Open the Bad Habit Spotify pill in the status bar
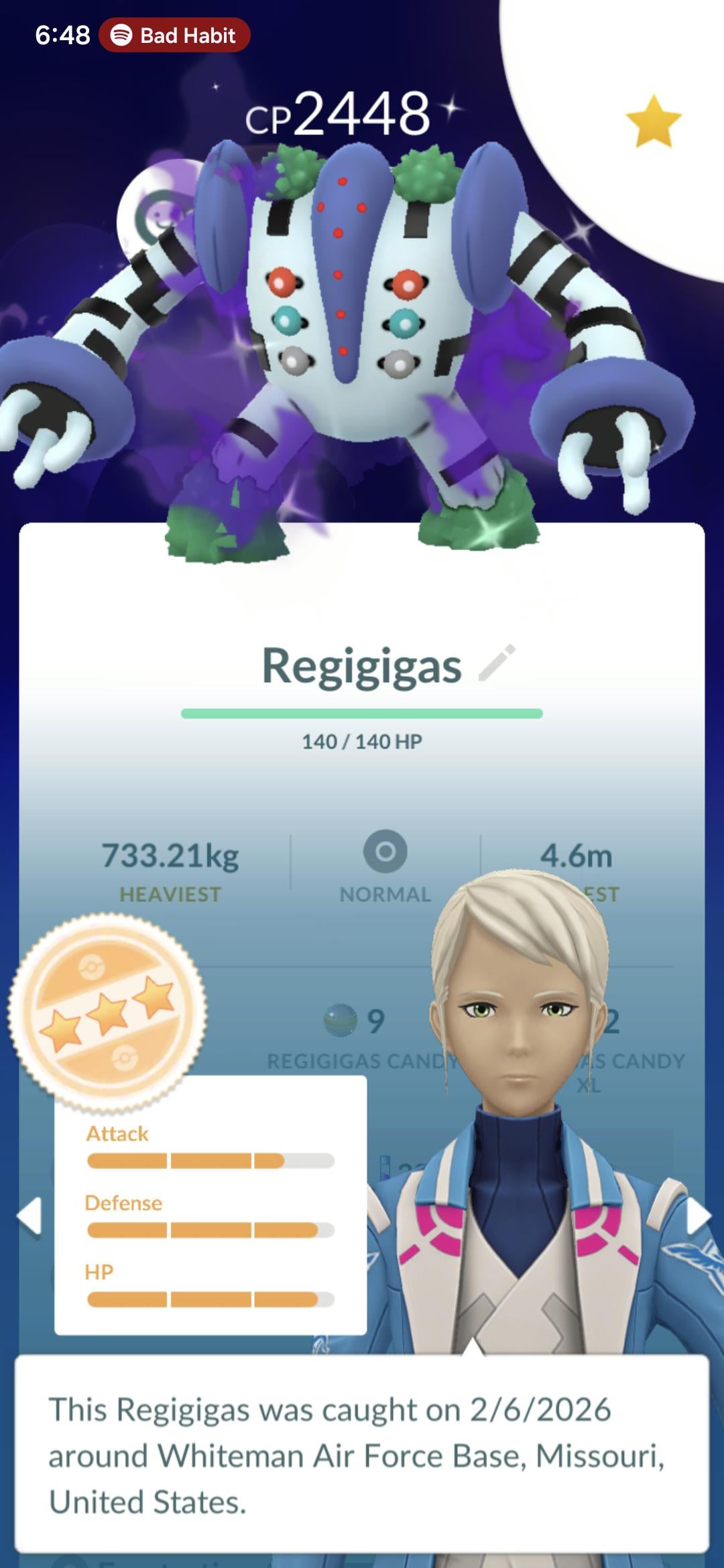This screenshot has height=1568, width=724. coord(175,35)
